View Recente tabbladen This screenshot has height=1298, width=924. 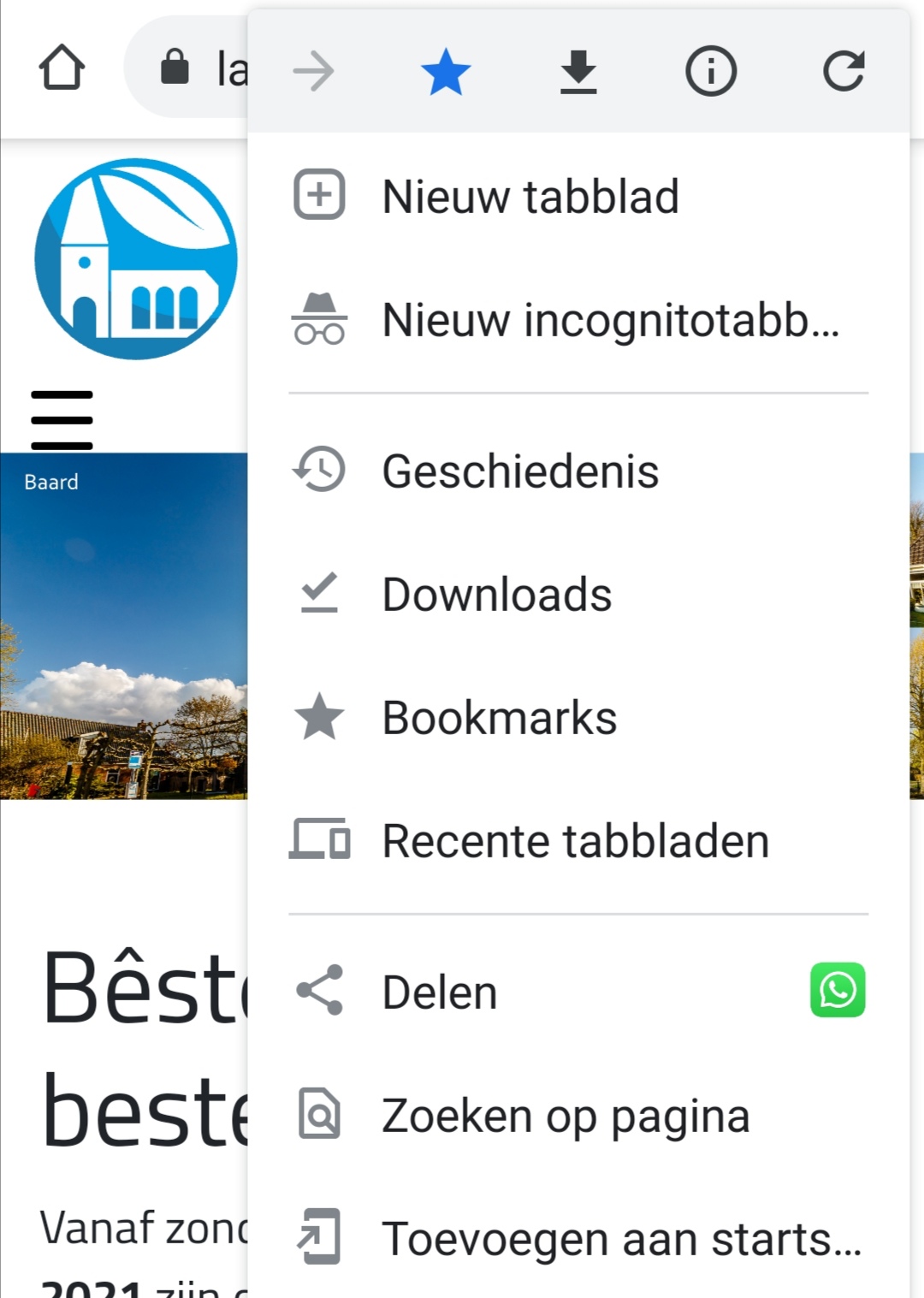click(575, 841)
